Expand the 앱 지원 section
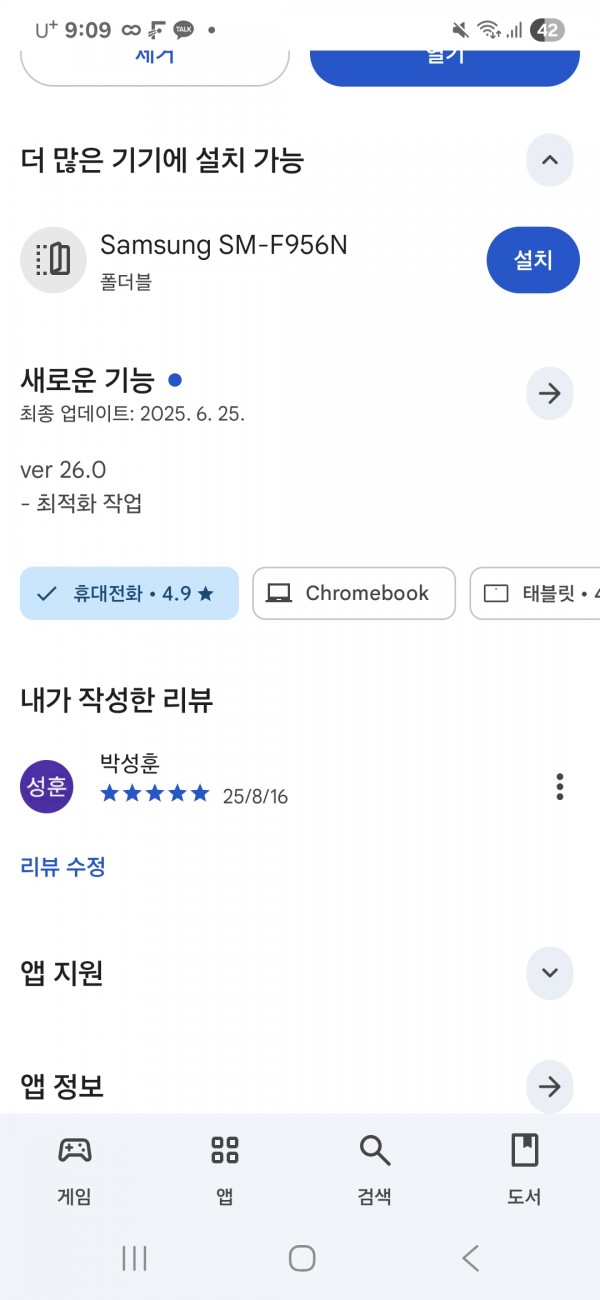 point(549,972)
